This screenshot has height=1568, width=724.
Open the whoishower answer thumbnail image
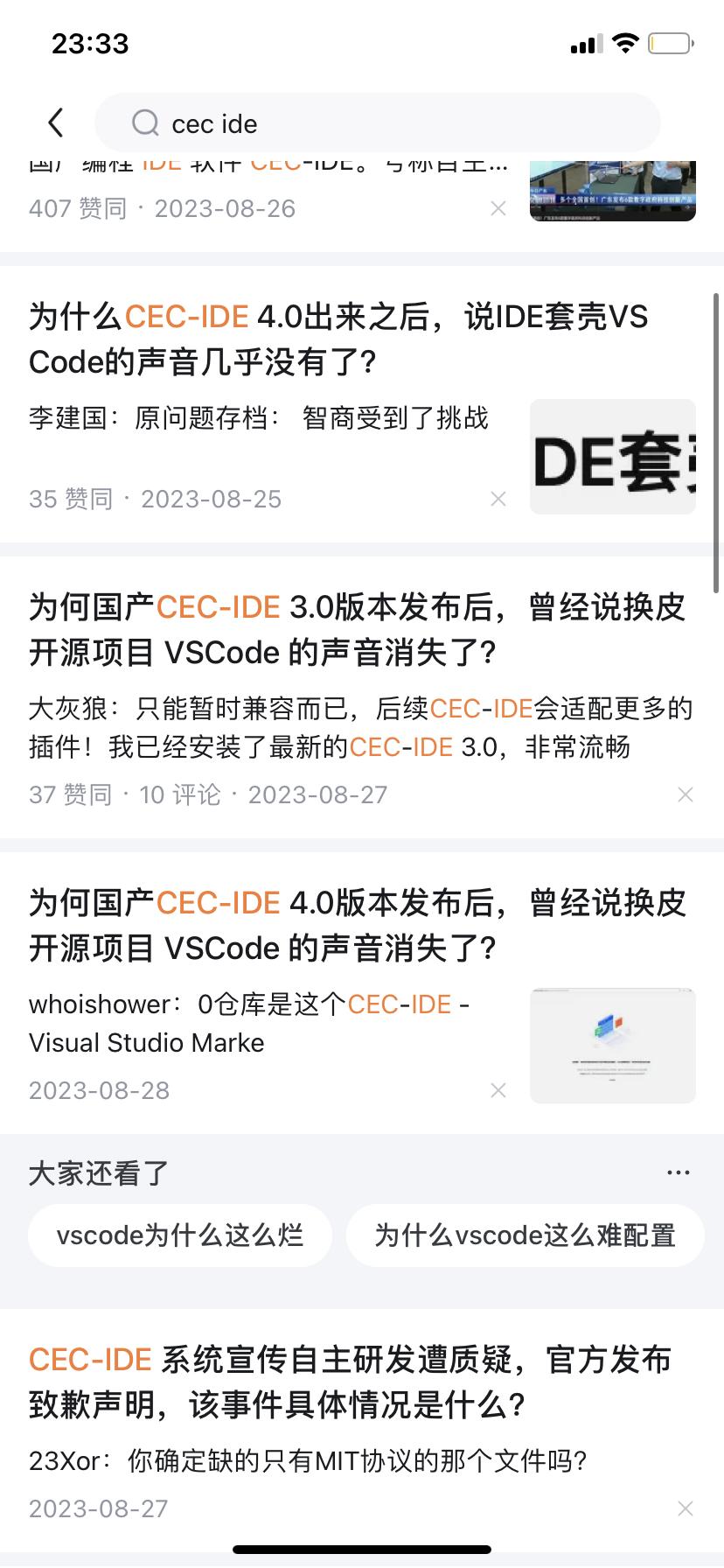612,1046
